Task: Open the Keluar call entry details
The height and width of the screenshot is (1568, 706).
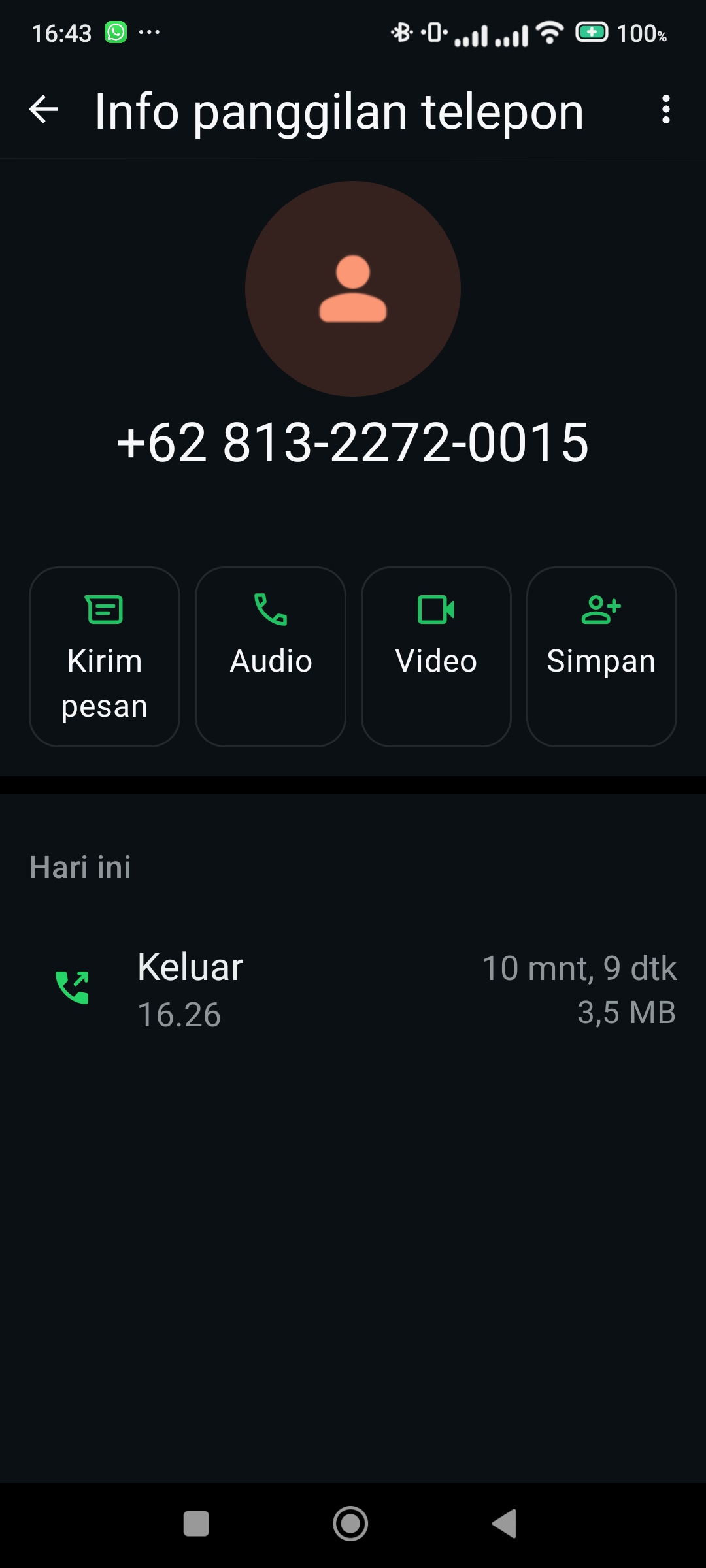Action: 190,968
